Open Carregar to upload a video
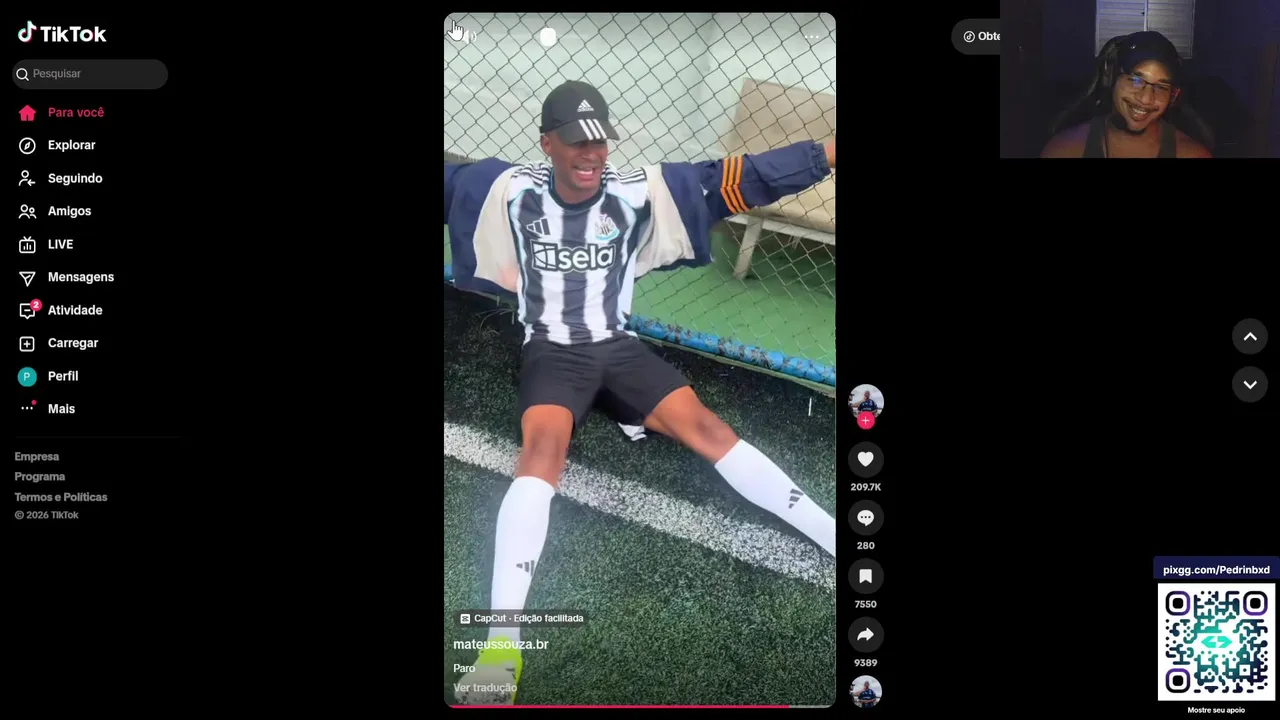 pos(72,344)
